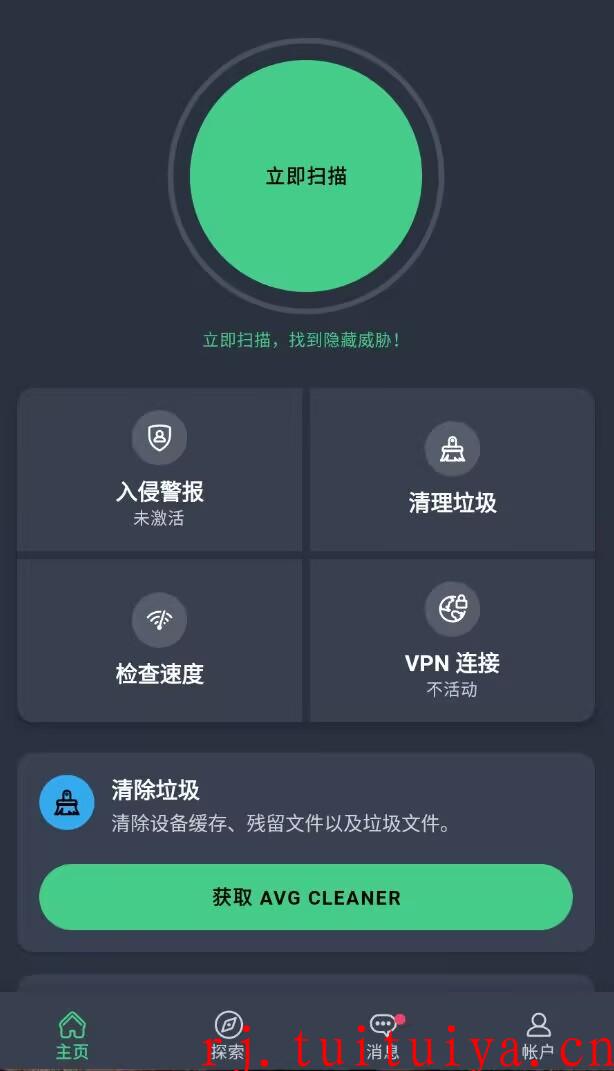Go to the 帐户 tab
614x1071 pixels.
click(x=538, y=1035)
